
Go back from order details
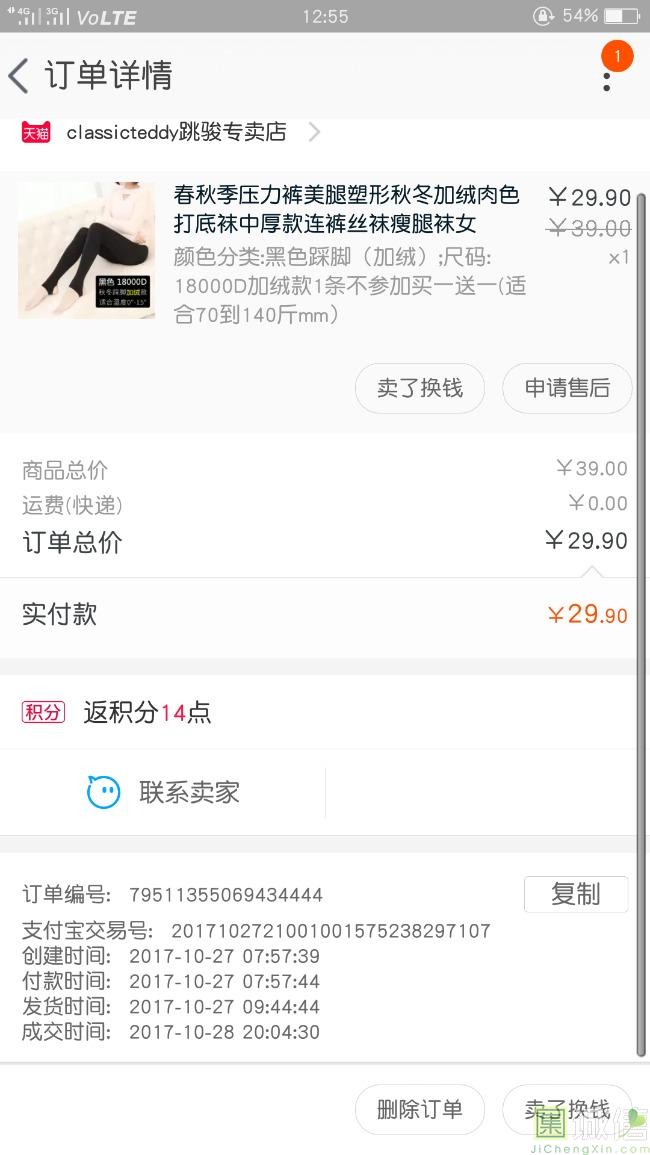19,76
